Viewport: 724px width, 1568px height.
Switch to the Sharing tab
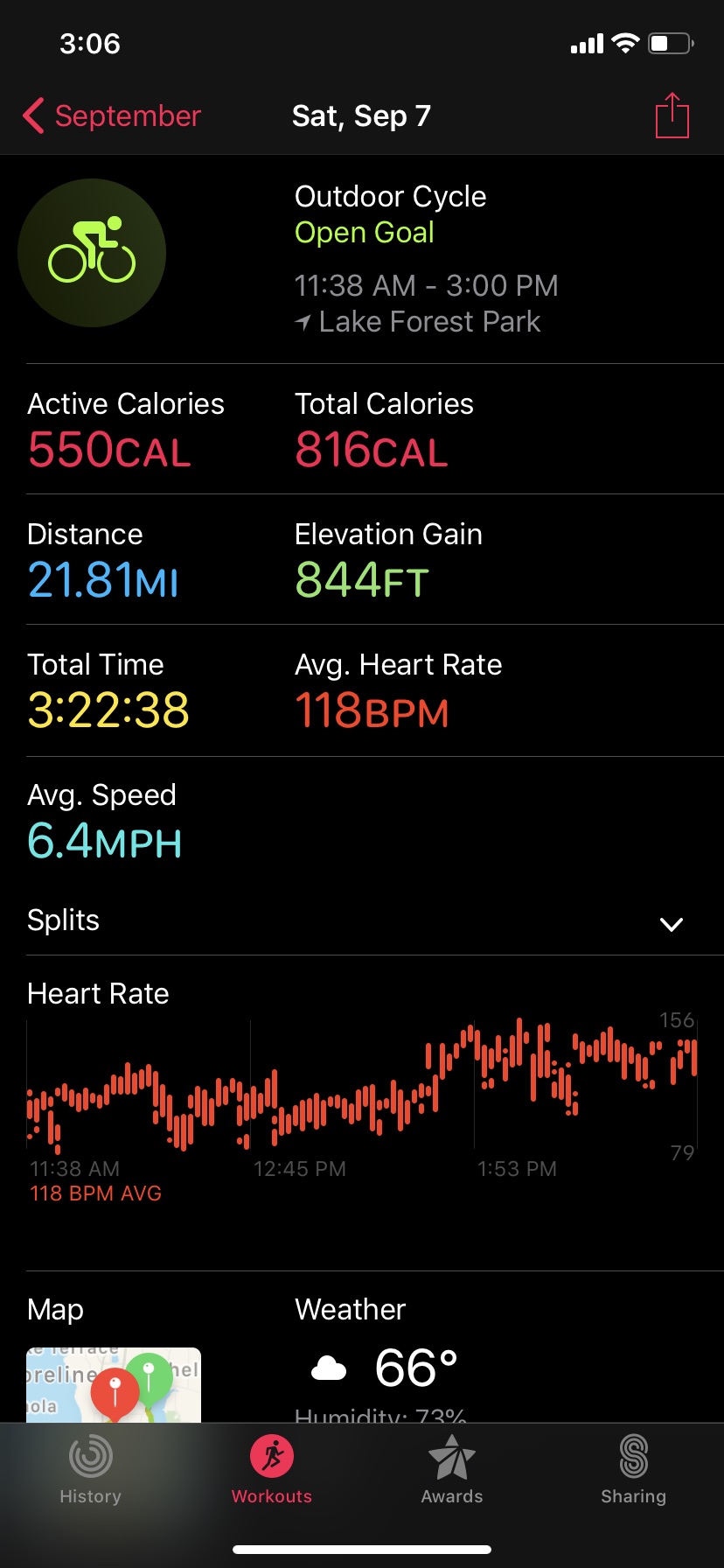pyautogui.click(x=633, y=1470)
